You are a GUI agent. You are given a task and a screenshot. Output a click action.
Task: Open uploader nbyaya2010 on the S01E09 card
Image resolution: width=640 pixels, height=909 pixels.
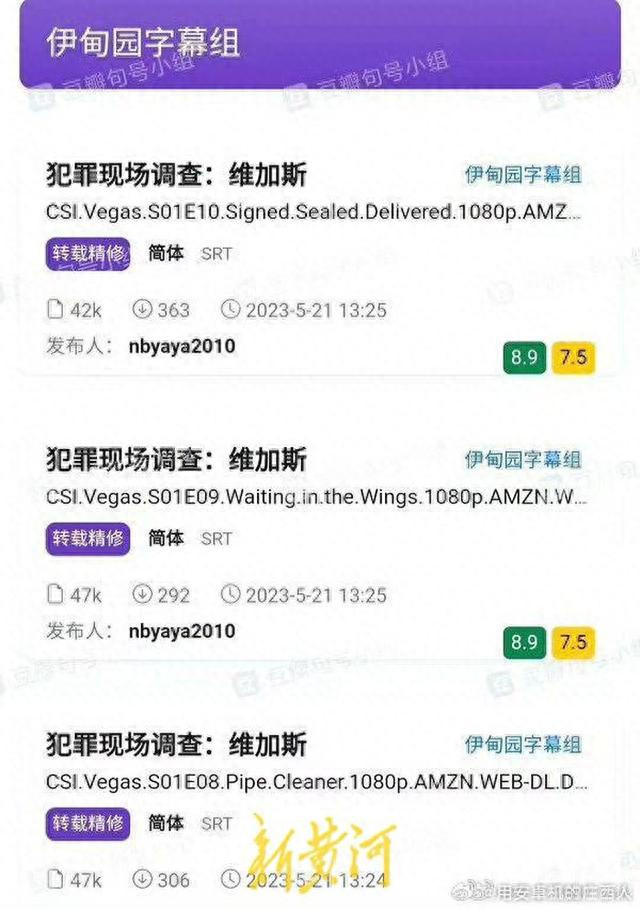click(182, 631)
